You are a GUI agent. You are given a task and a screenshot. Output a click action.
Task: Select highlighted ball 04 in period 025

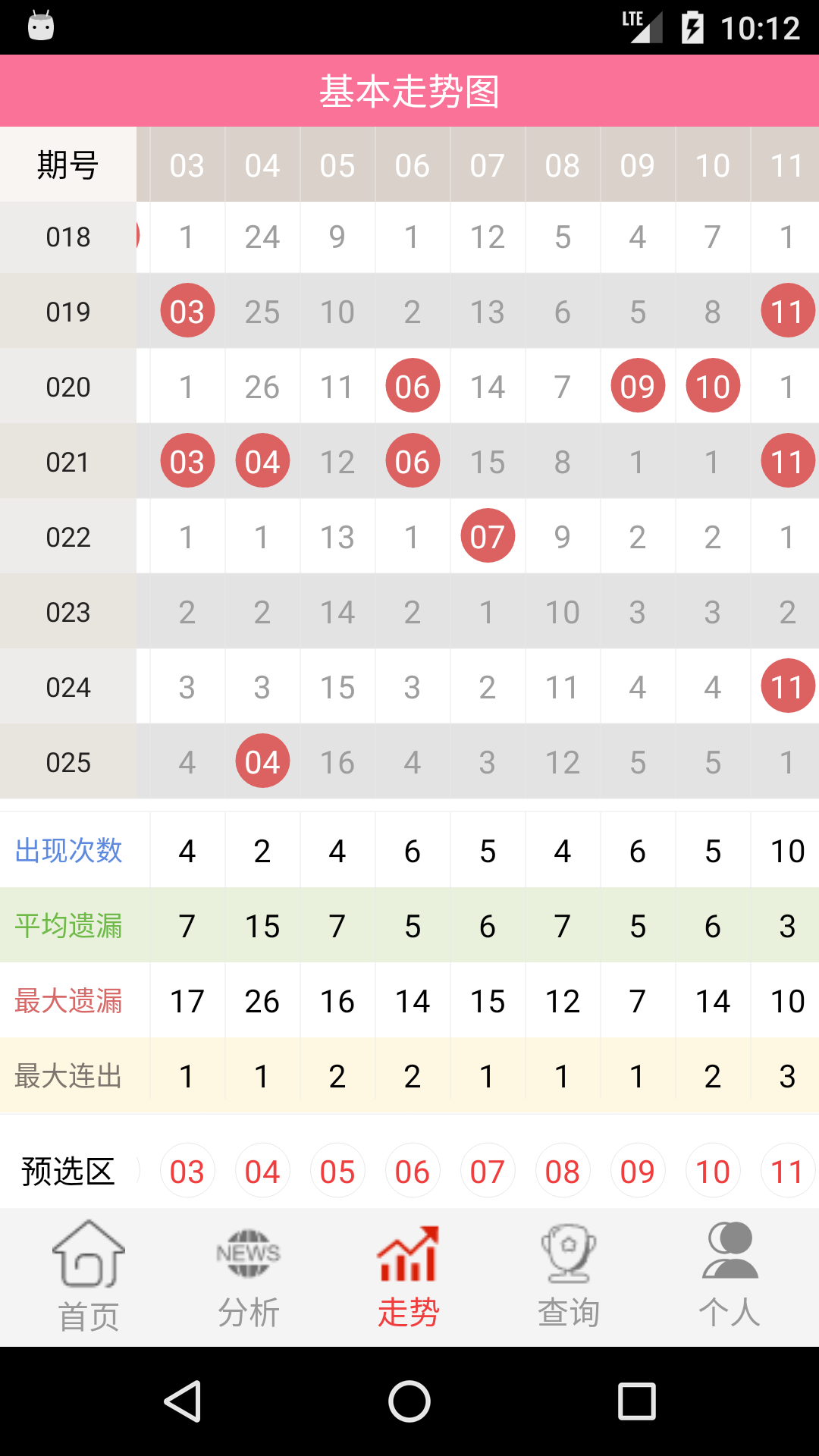[262, 761]
